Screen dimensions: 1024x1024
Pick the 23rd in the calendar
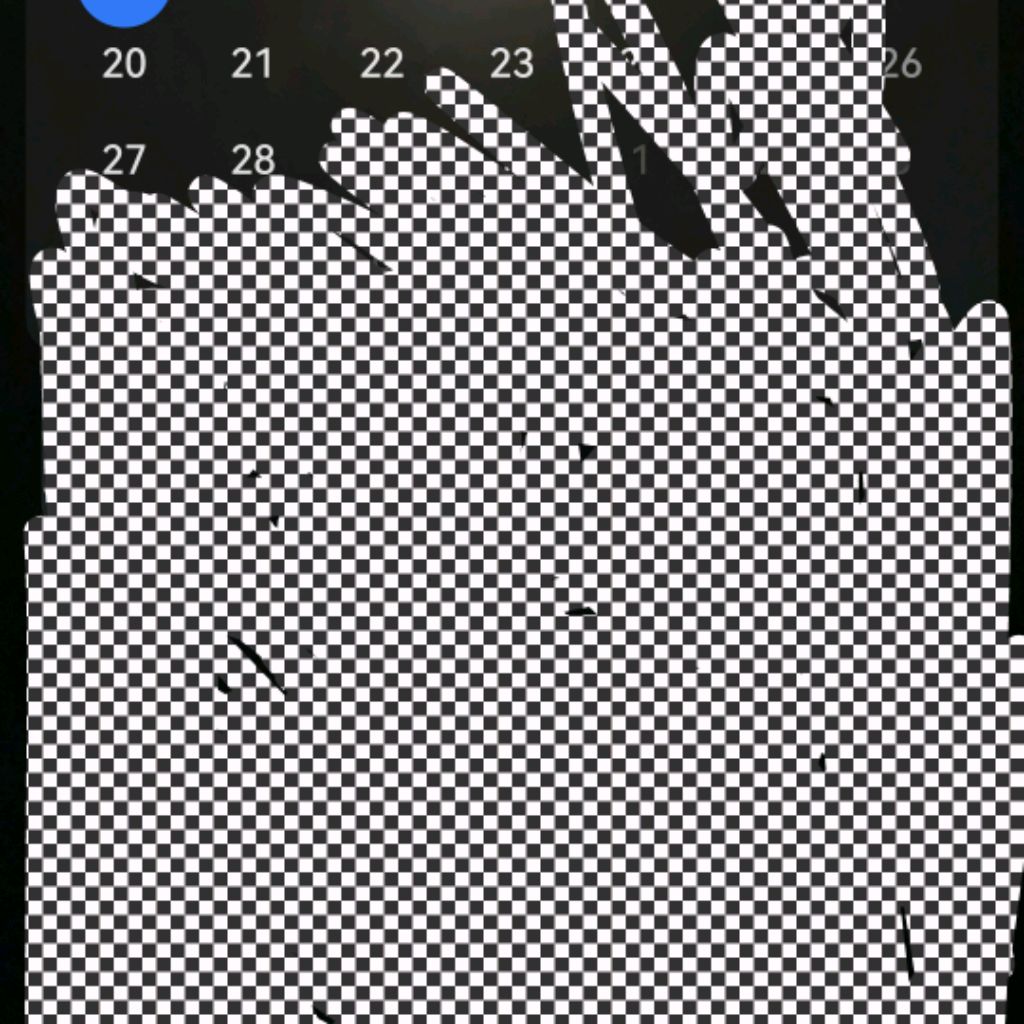coord(511,64)
